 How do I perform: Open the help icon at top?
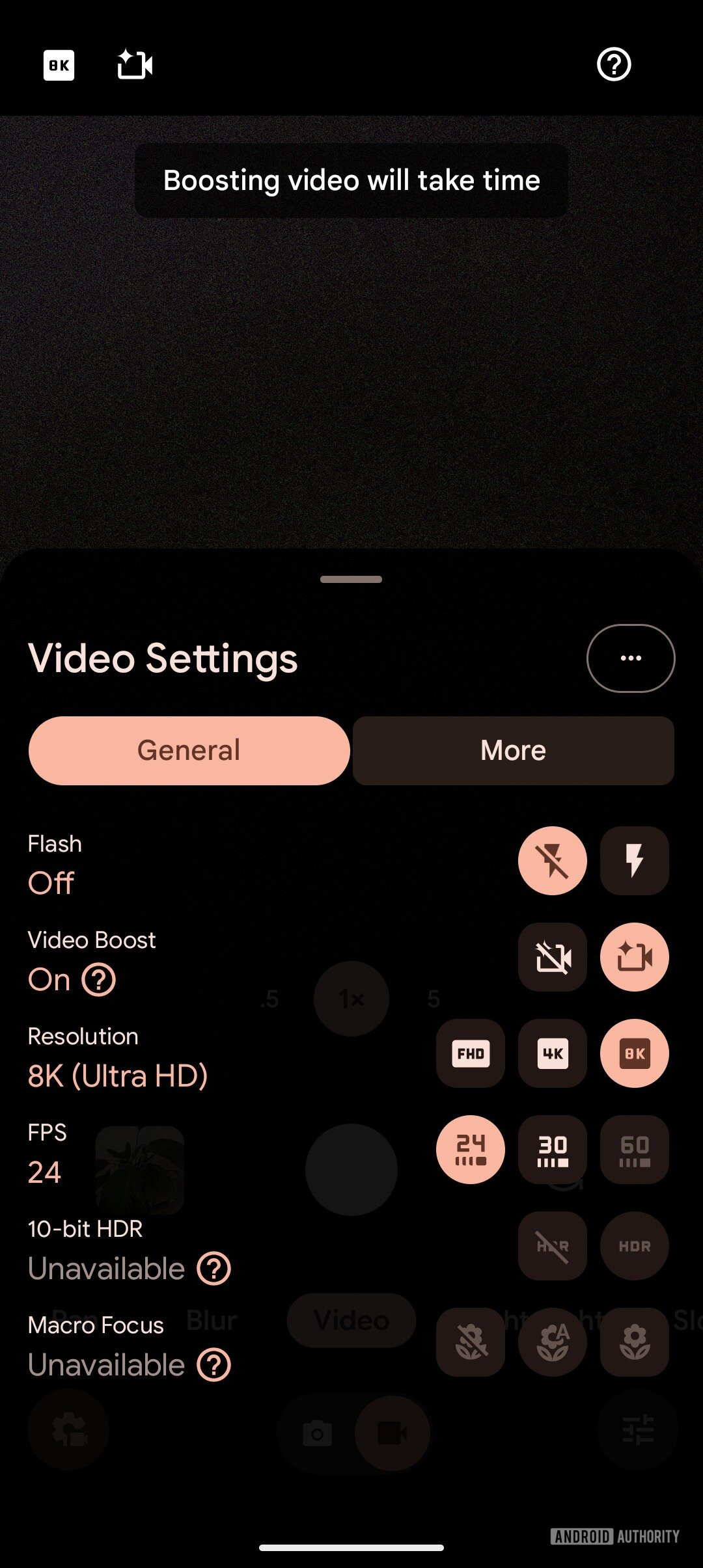point(614,64)
